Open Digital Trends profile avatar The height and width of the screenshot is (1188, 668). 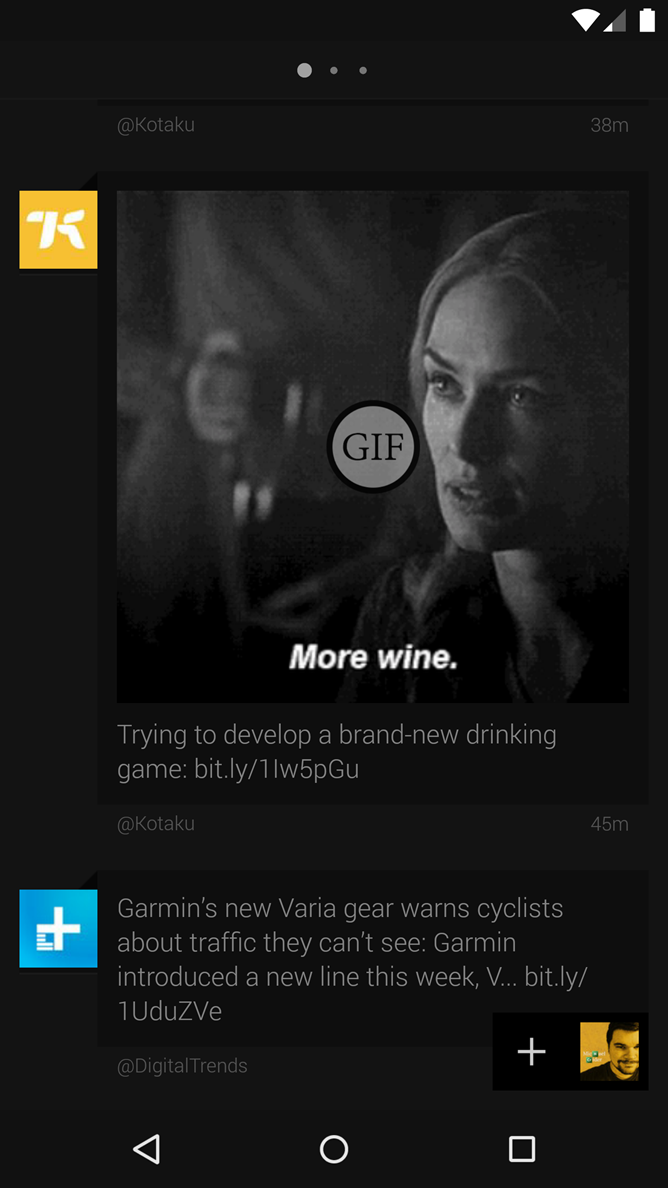point(58,929)
